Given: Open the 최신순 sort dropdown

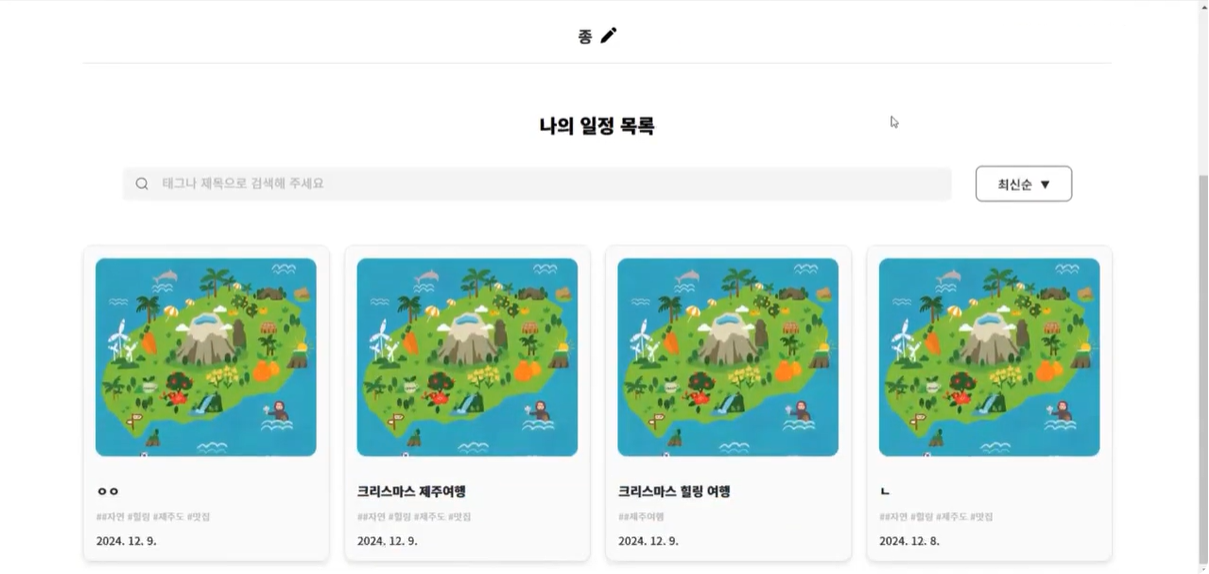Looking at the screenshot, I should pyautogui.click(x=1023, y=184).
